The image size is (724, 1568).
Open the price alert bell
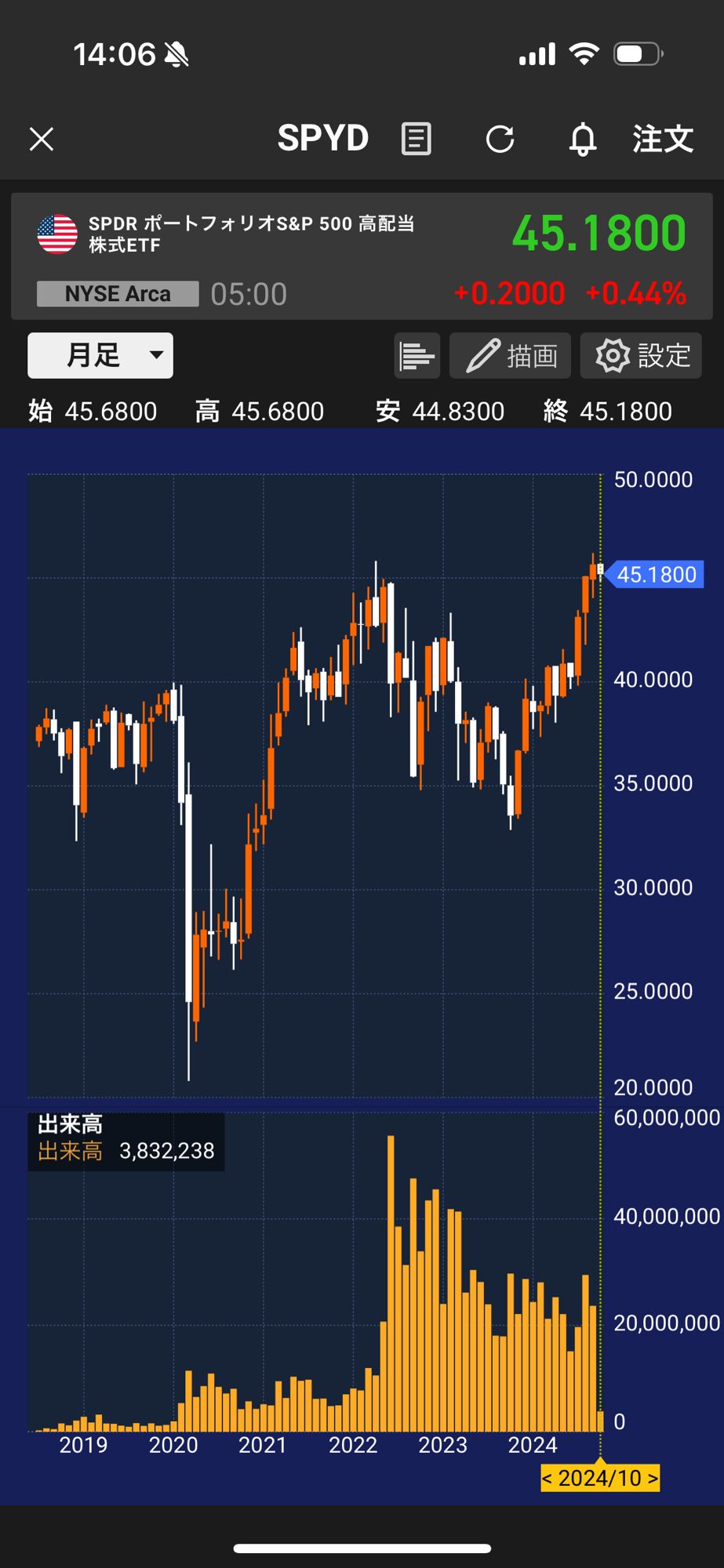point(582,140)
